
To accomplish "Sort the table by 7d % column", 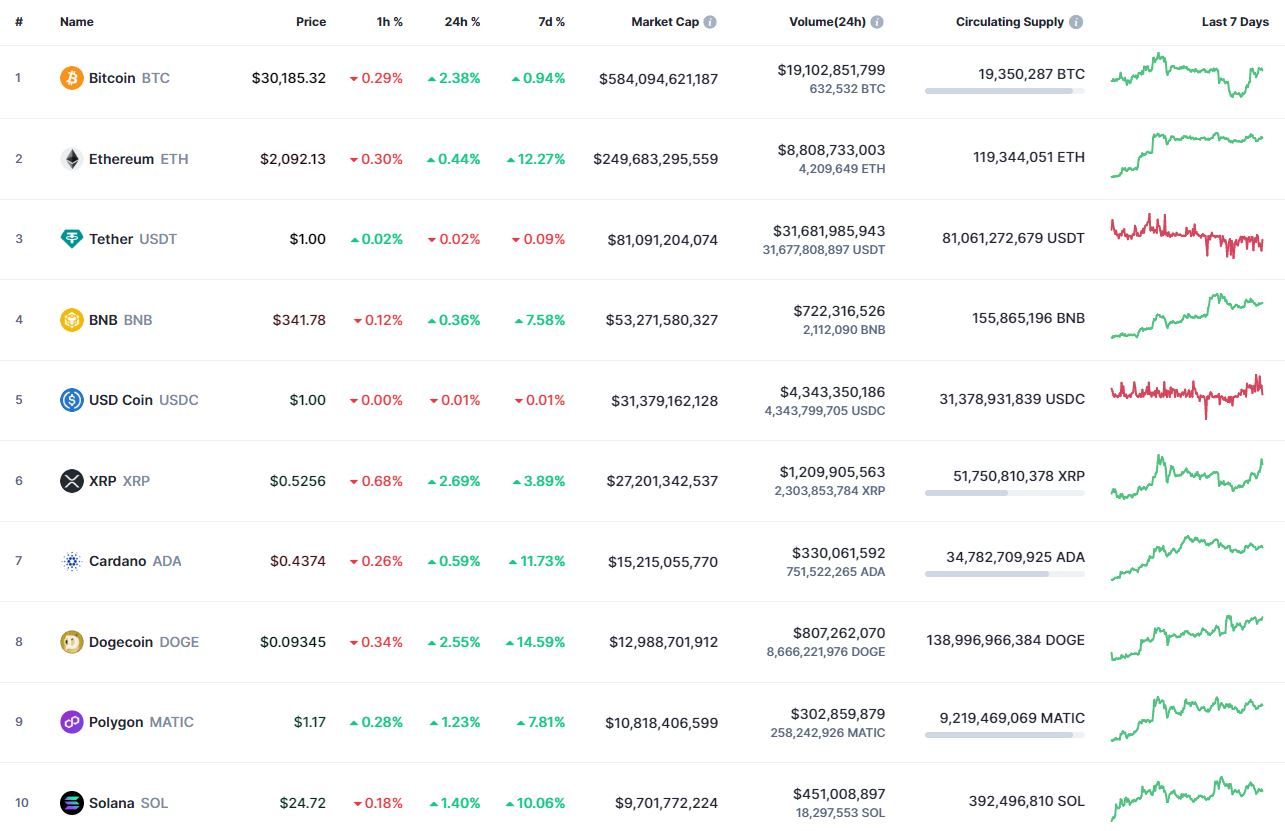I will [x=547, y=22].
